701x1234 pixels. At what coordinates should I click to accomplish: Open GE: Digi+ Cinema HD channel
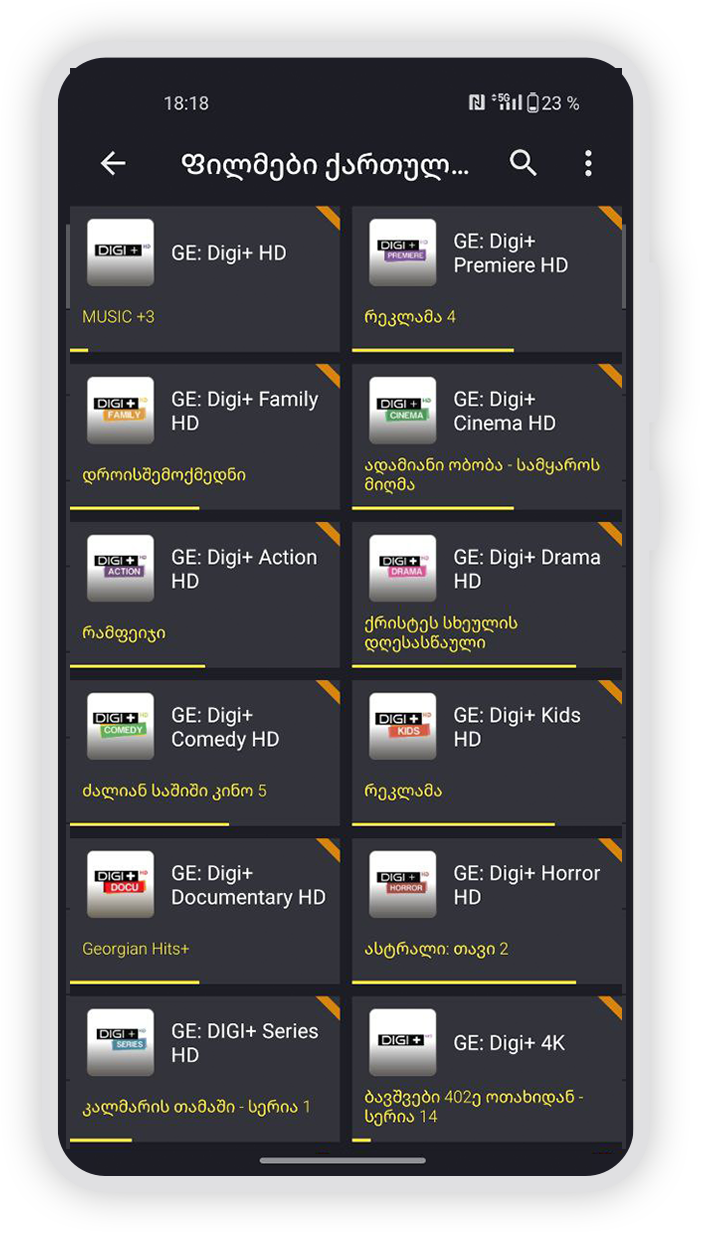click(x=487, y=436)
